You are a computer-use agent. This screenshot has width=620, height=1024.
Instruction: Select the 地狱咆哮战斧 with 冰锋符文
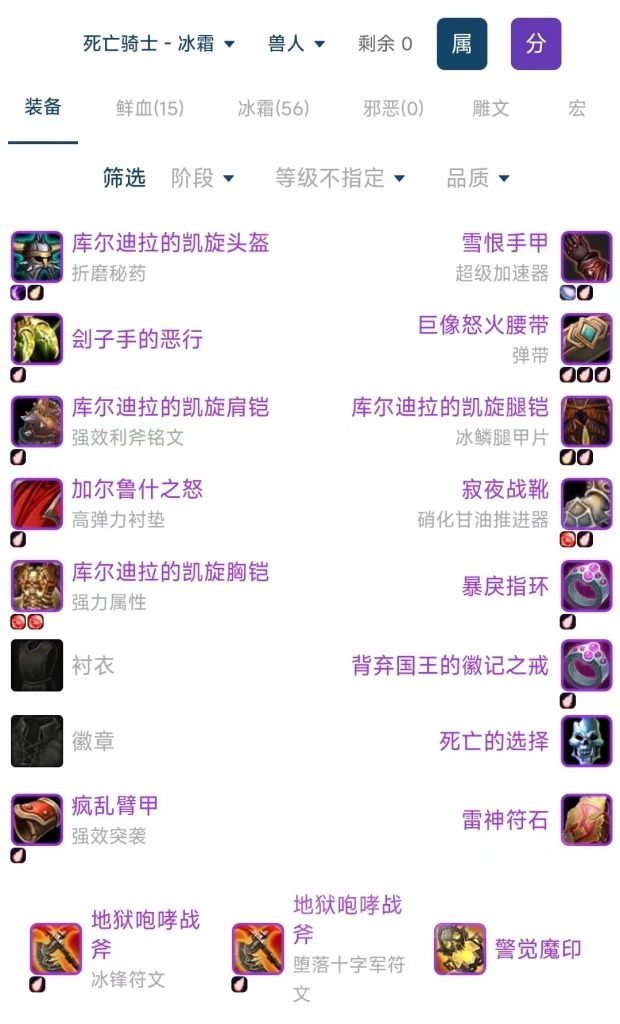pyautogui.click(x=145, y=934)
